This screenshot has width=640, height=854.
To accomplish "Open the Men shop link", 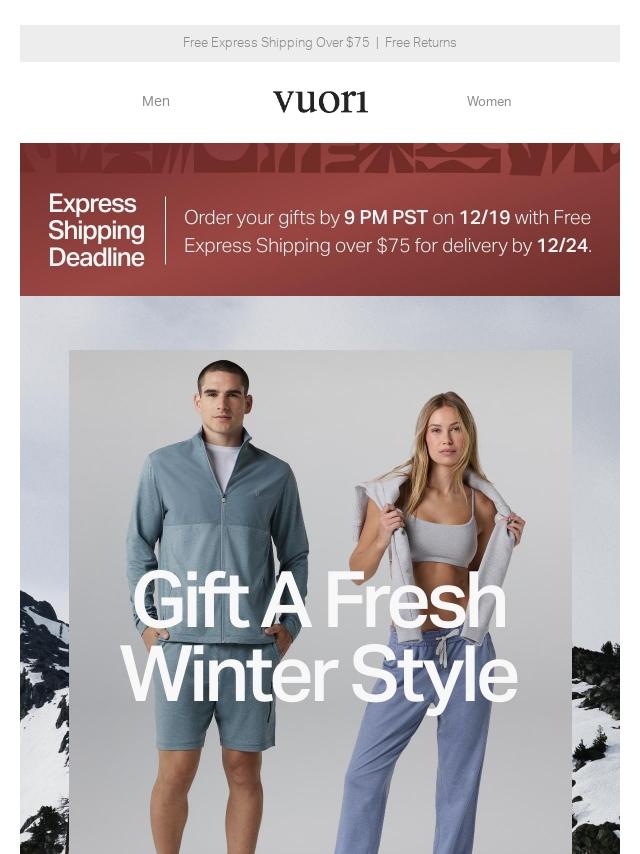I will click(x=156, y=101).
